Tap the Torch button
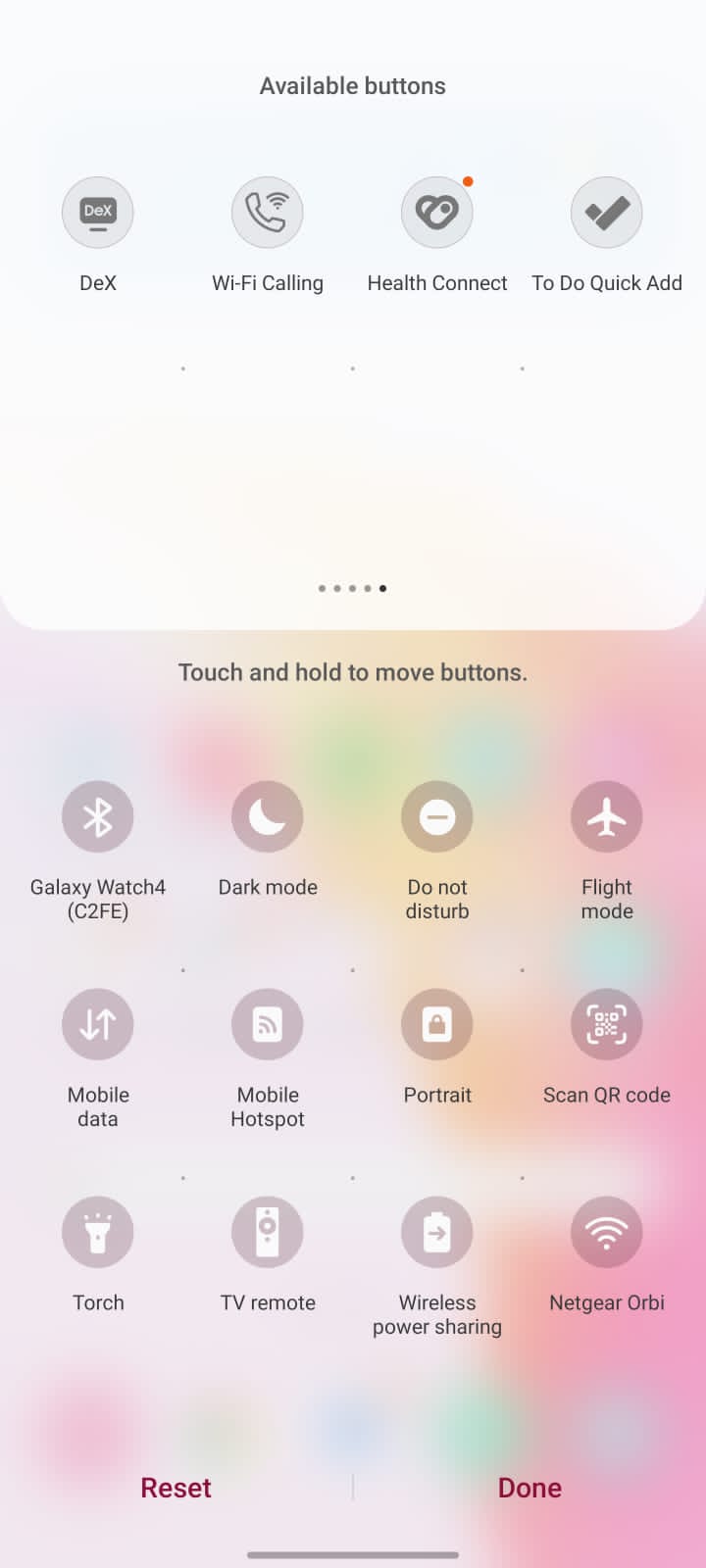Image resolution: width=706 pixels, height=1568 pixels. pyautogui.click(x=98, y=1233)
